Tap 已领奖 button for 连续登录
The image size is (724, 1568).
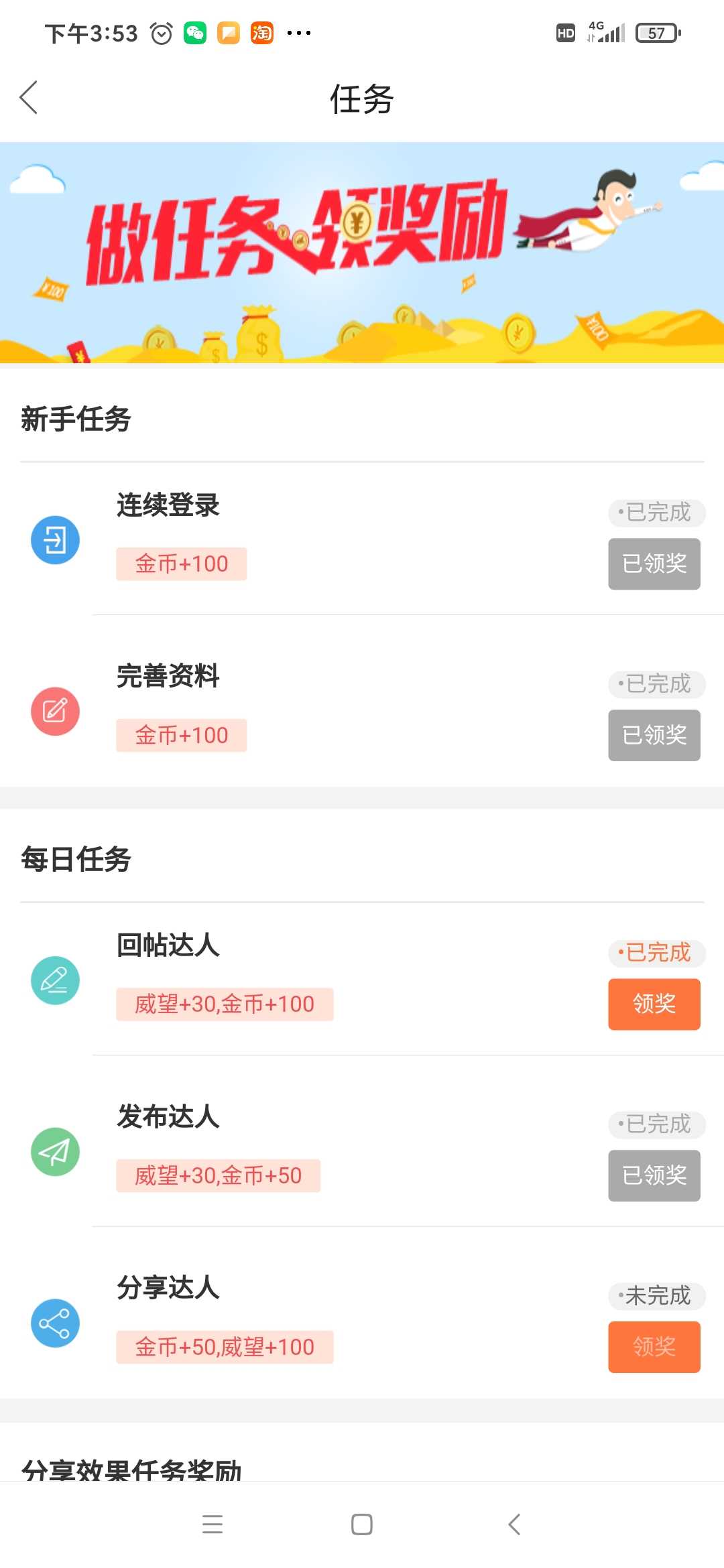point(654,564)
